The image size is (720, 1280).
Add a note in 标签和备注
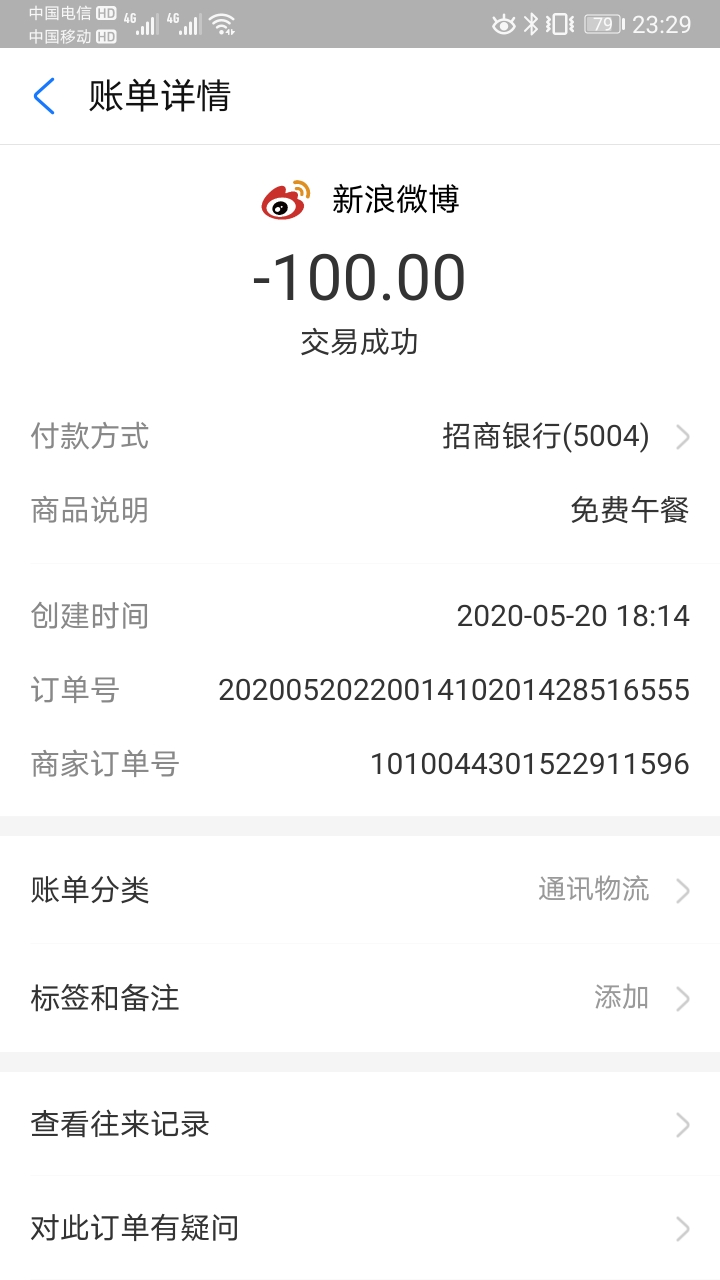[x=360, y=997]
